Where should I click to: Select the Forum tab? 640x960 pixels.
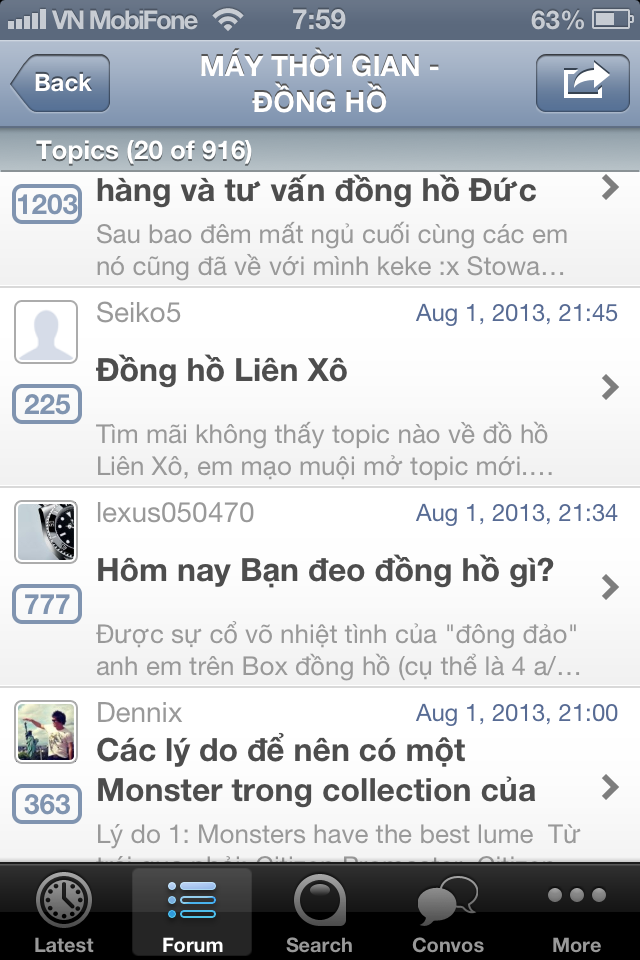192,912
